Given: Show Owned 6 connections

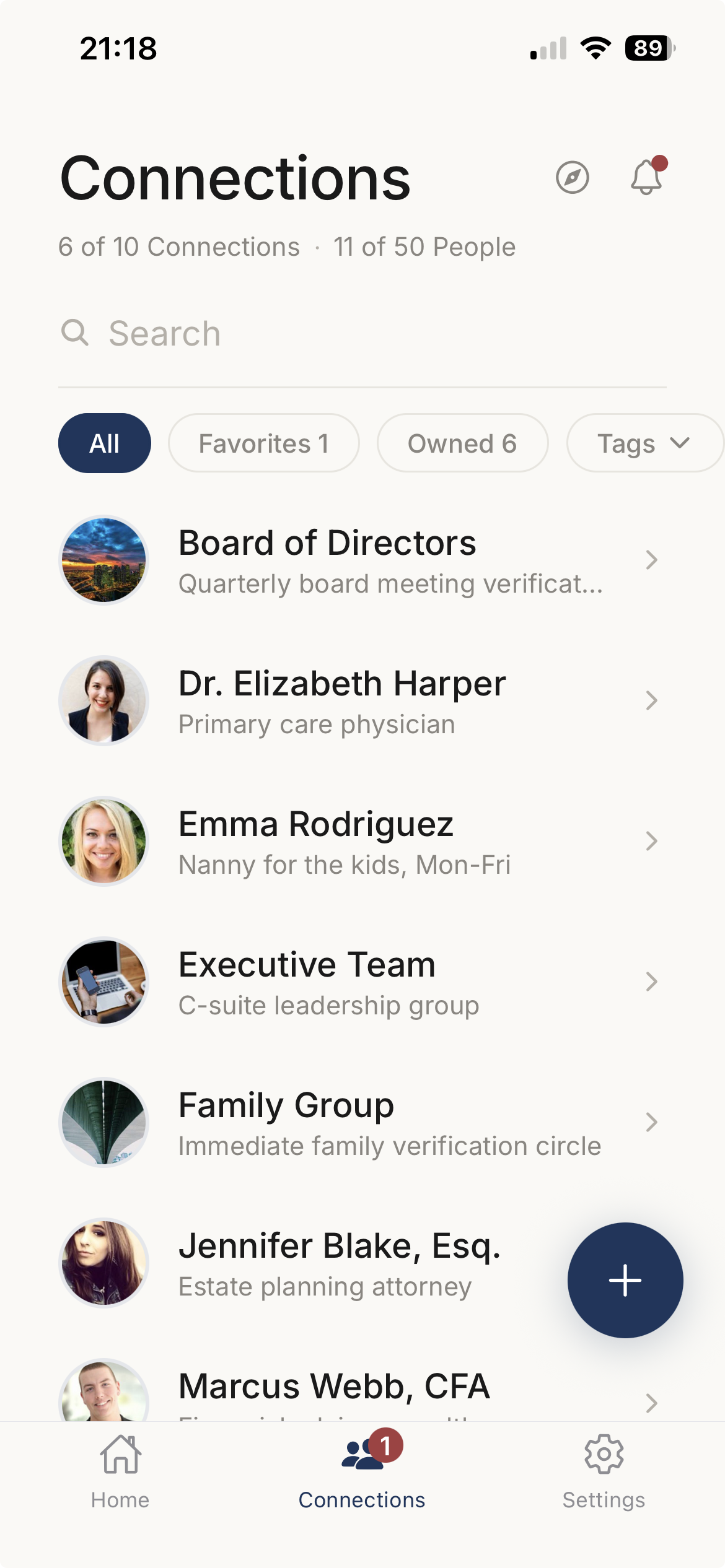Looking at the screenshot, I should (x=462, y=443).
